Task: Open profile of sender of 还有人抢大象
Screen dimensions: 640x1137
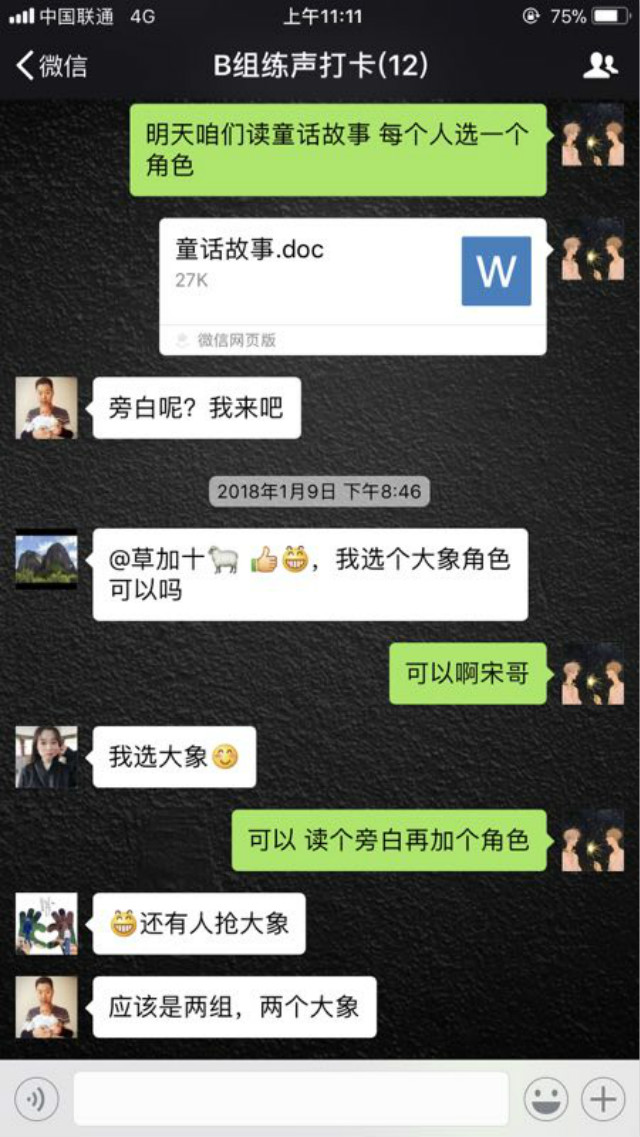Action: pyautogui.click(x=46, y=923)
